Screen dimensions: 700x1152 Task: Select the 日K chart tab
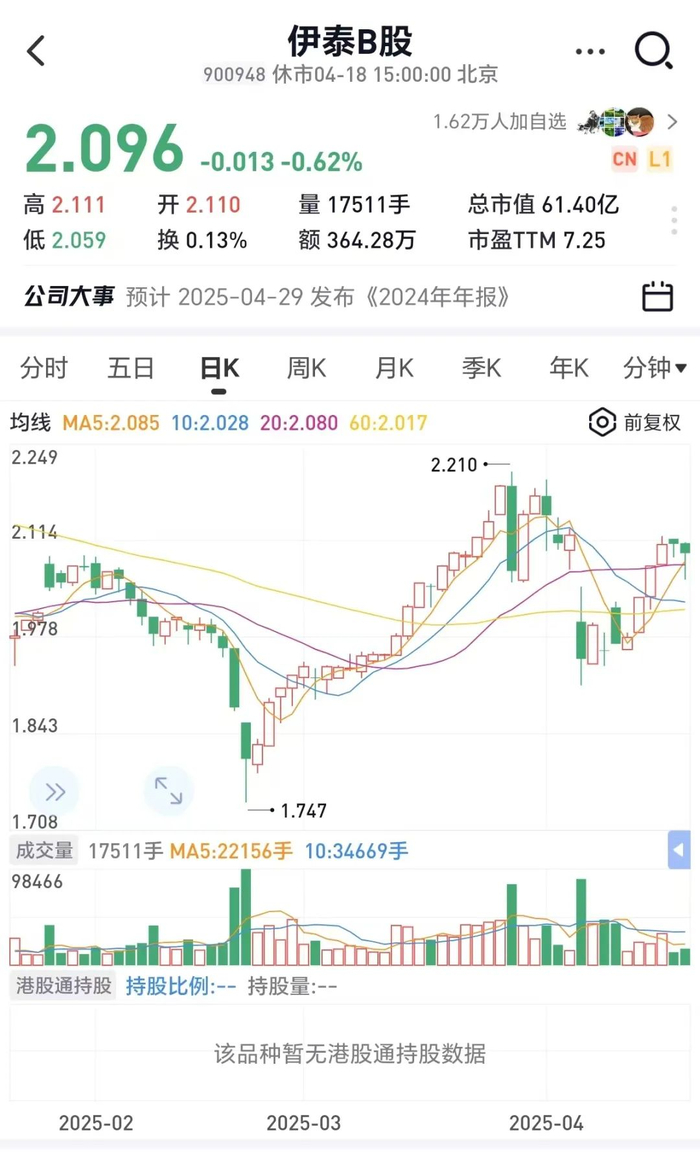[219, 368]
